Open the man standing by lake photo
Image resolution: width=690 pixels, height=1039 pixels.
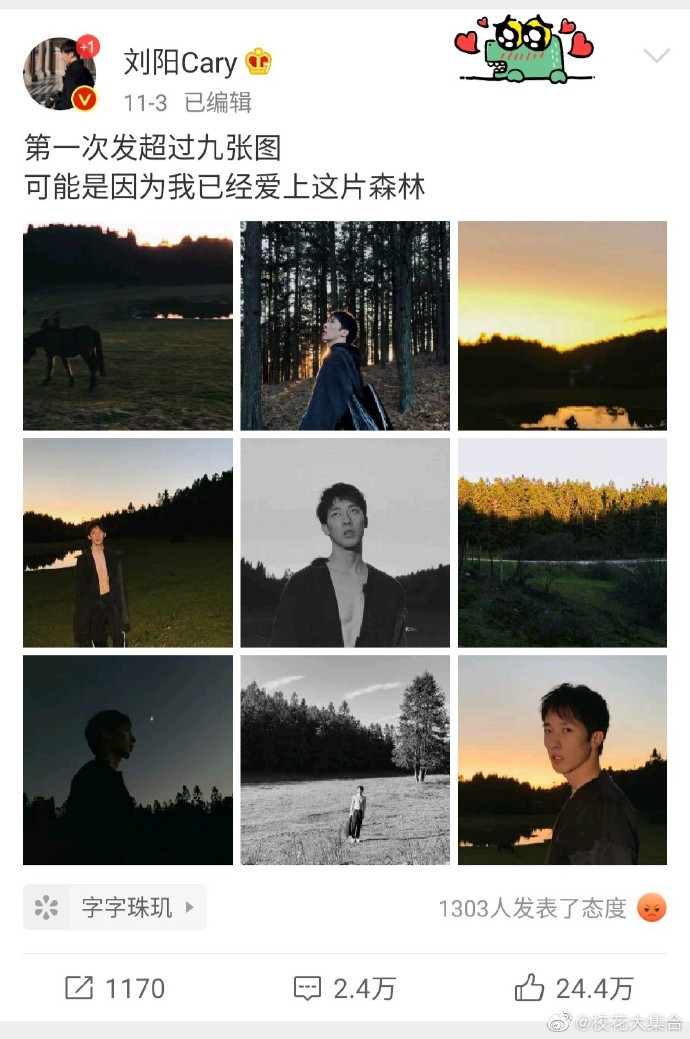pos(128,543)
